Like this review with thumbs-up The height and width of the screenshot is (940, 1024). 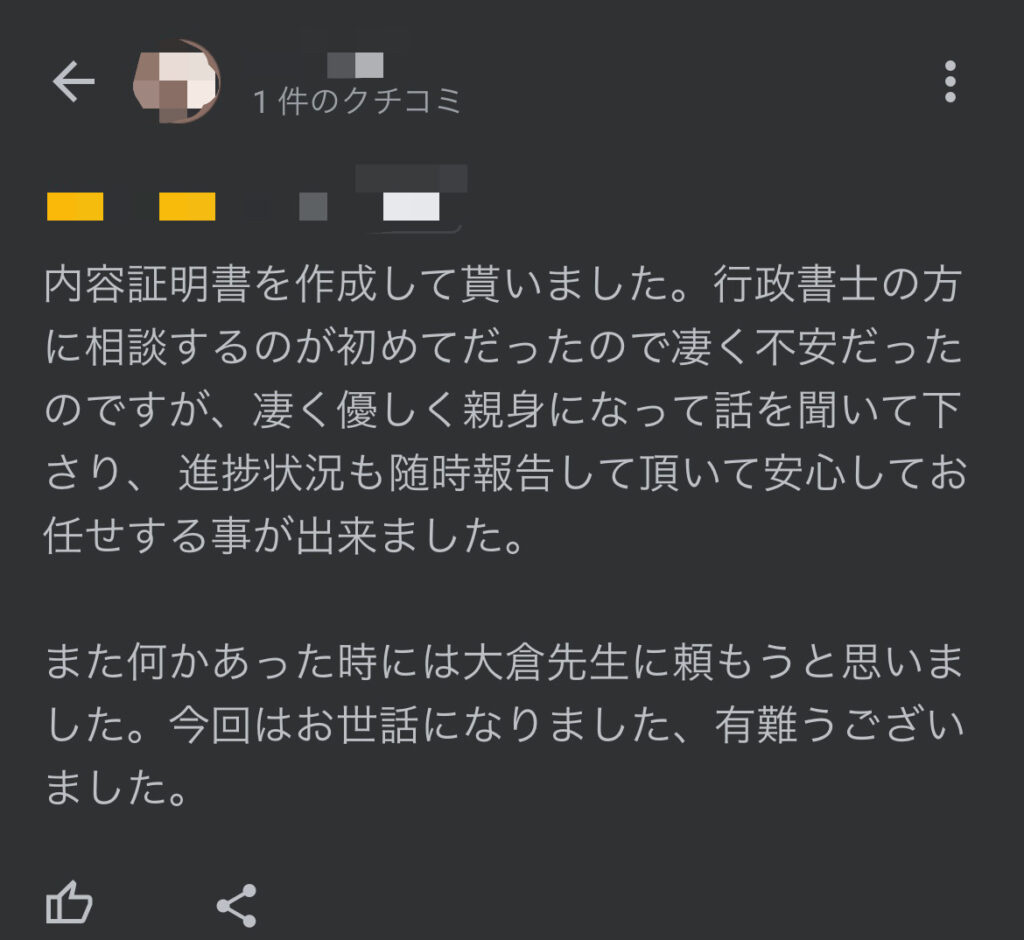[69, 904]
